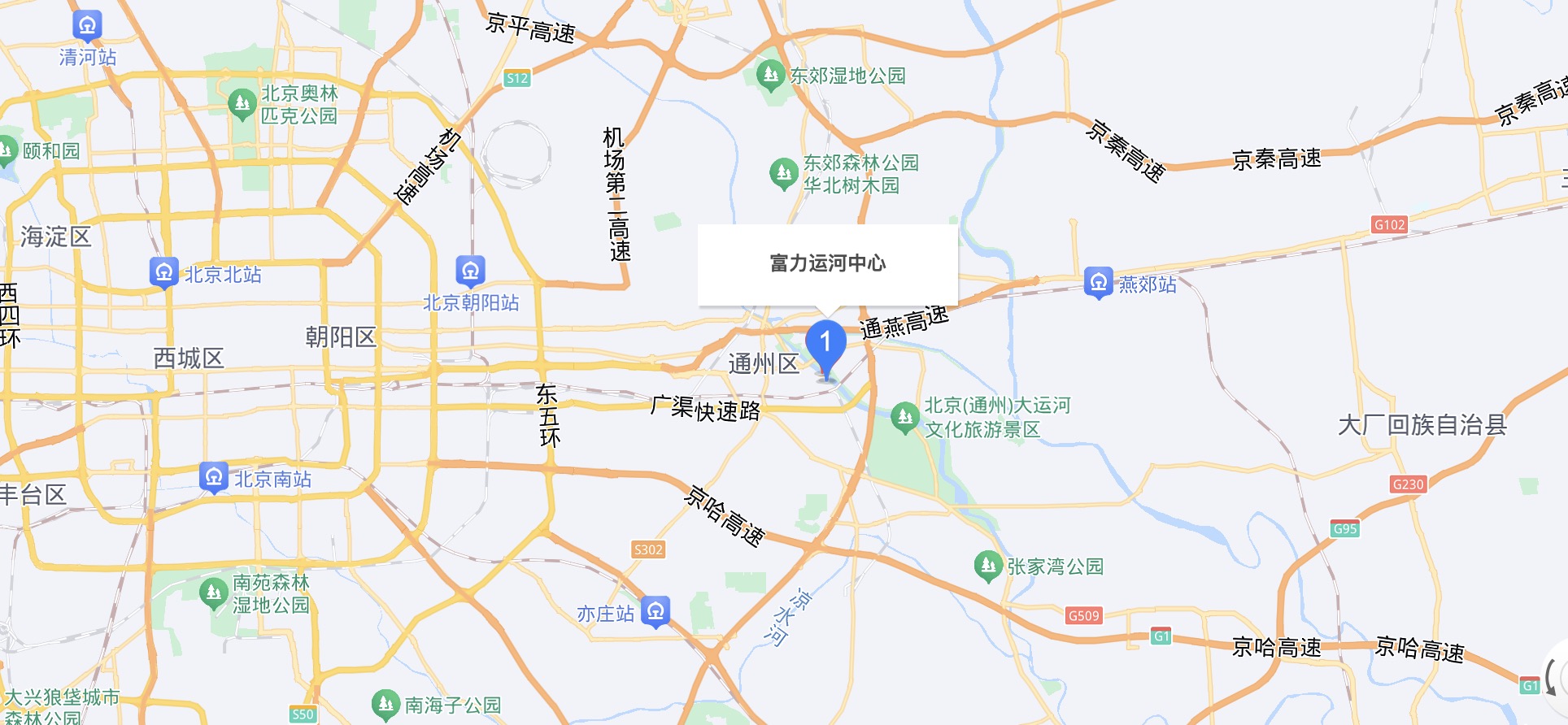Open the 富力运河中心 info window
The image size is (1568, 725).
coord(827,264)
